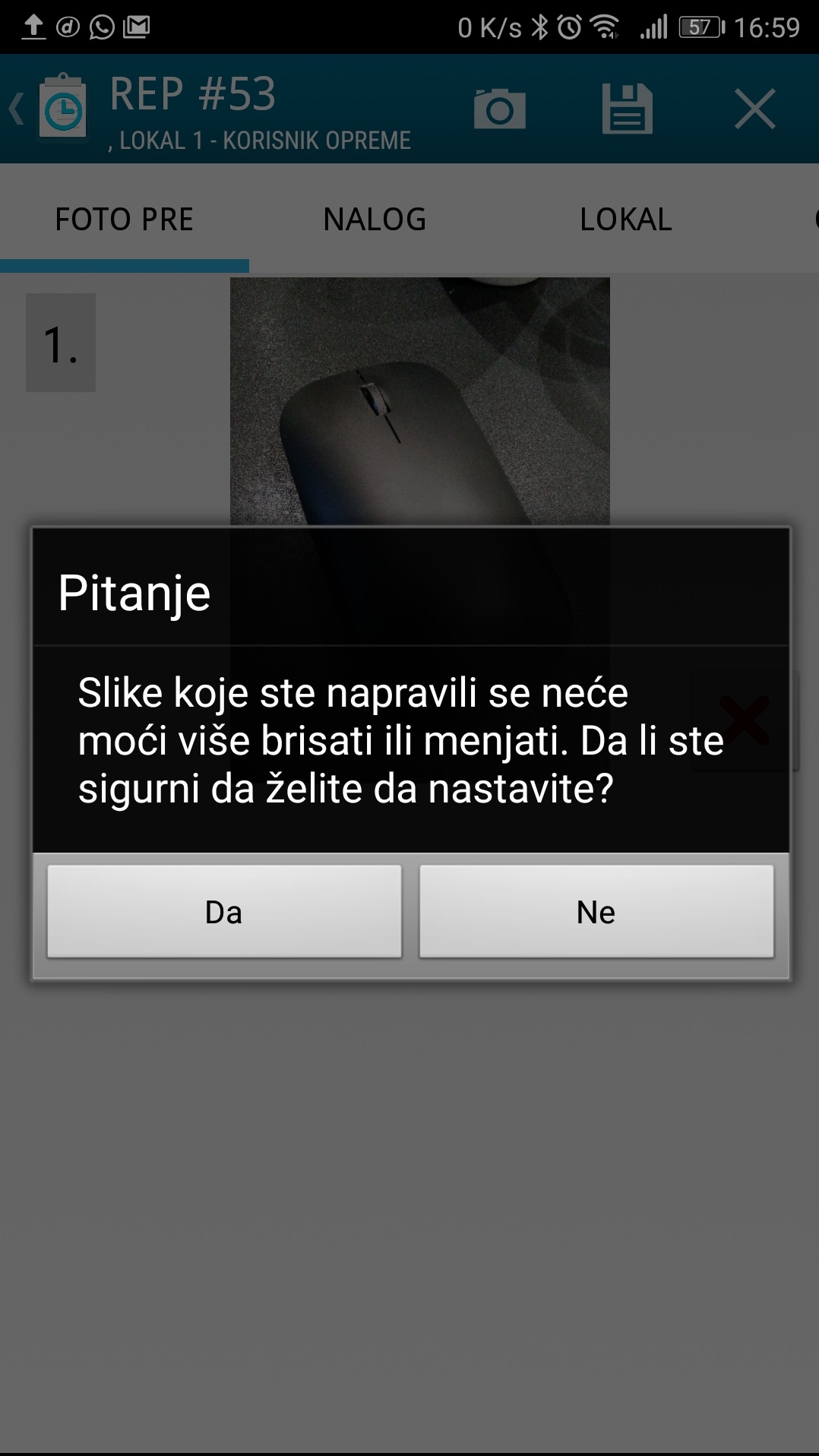Open the camera icon
This screenshot has width=819, height=1456.
[499, 109]
